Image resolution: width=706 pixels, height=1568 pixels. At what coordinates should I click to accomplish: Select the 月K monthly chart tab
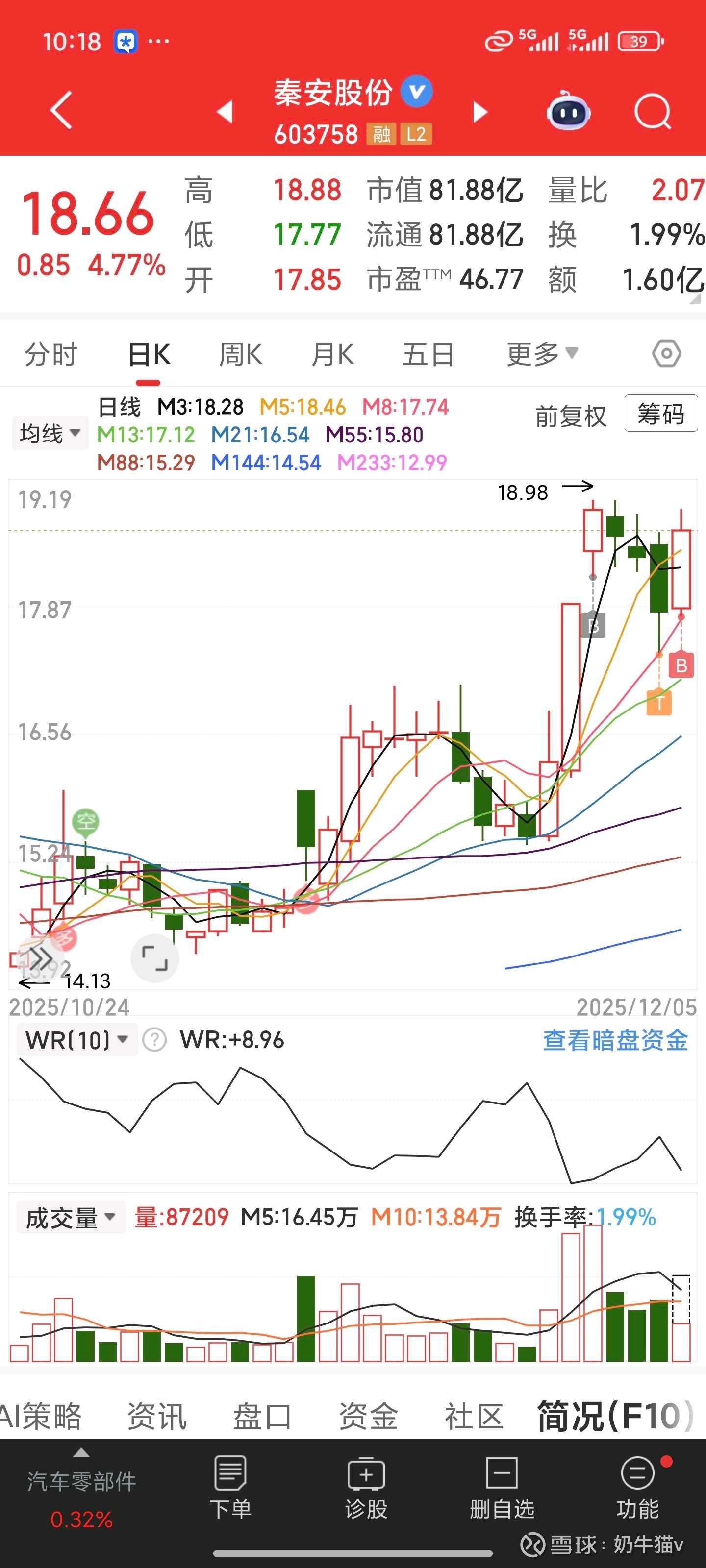click(332, 354)
